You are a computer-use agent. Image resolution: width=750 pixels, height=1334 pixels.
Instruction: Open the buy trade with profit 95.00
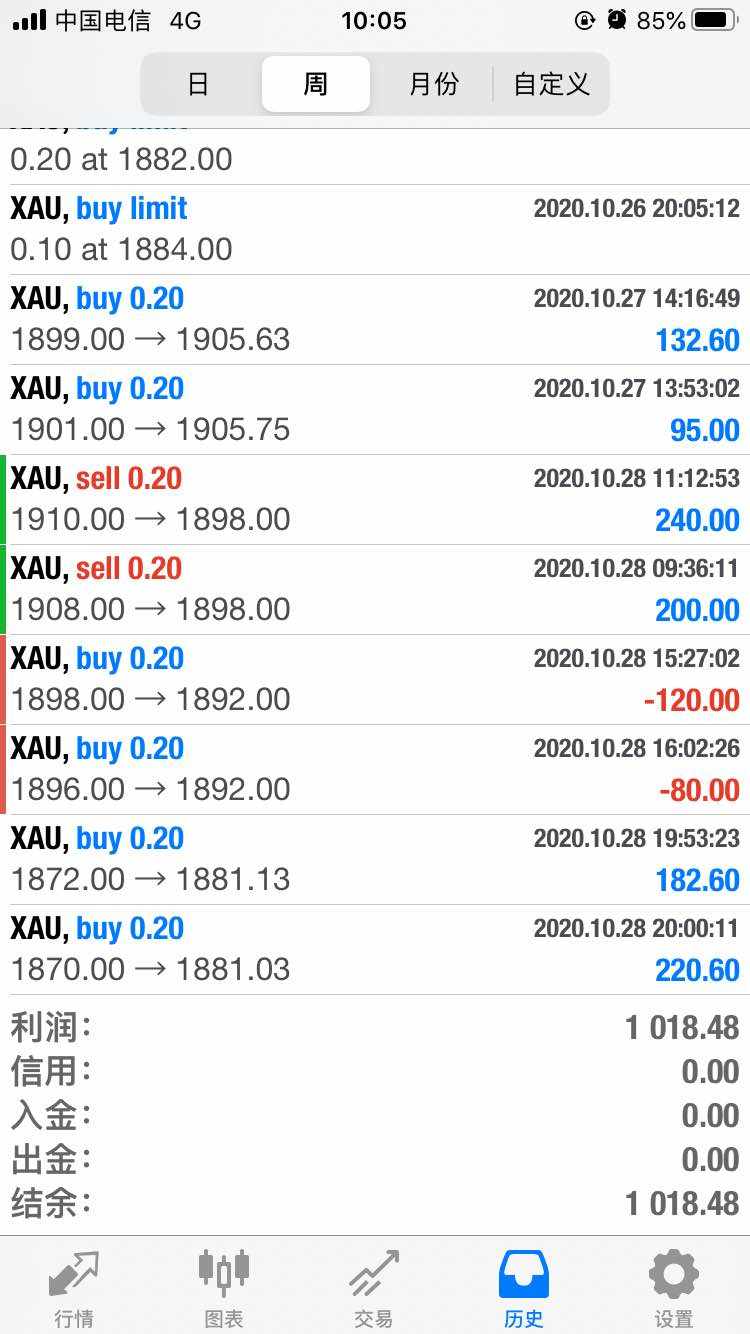[x=375, y=410]
